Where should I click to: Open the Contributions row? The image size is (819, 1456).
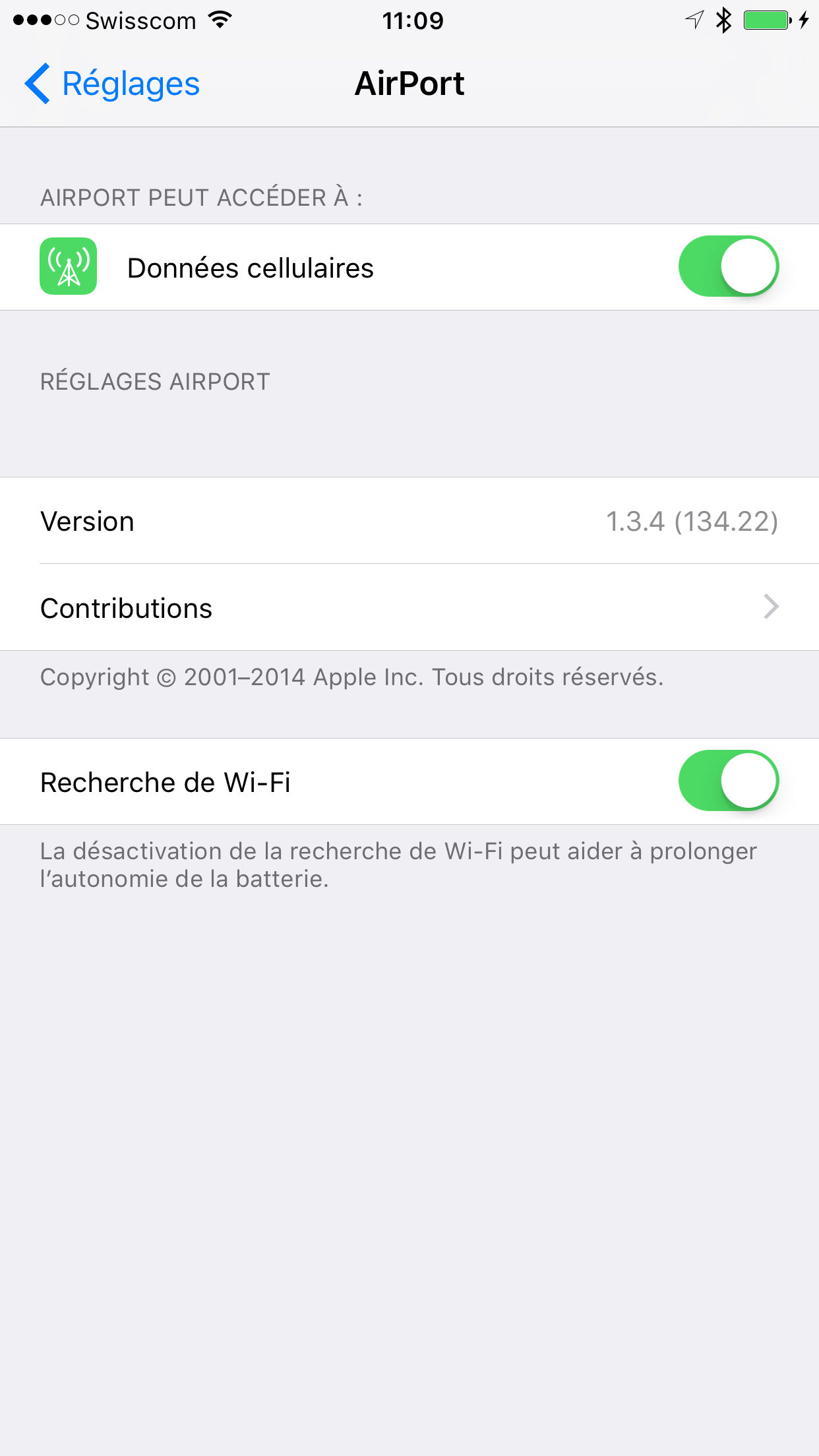pos(409,607)
